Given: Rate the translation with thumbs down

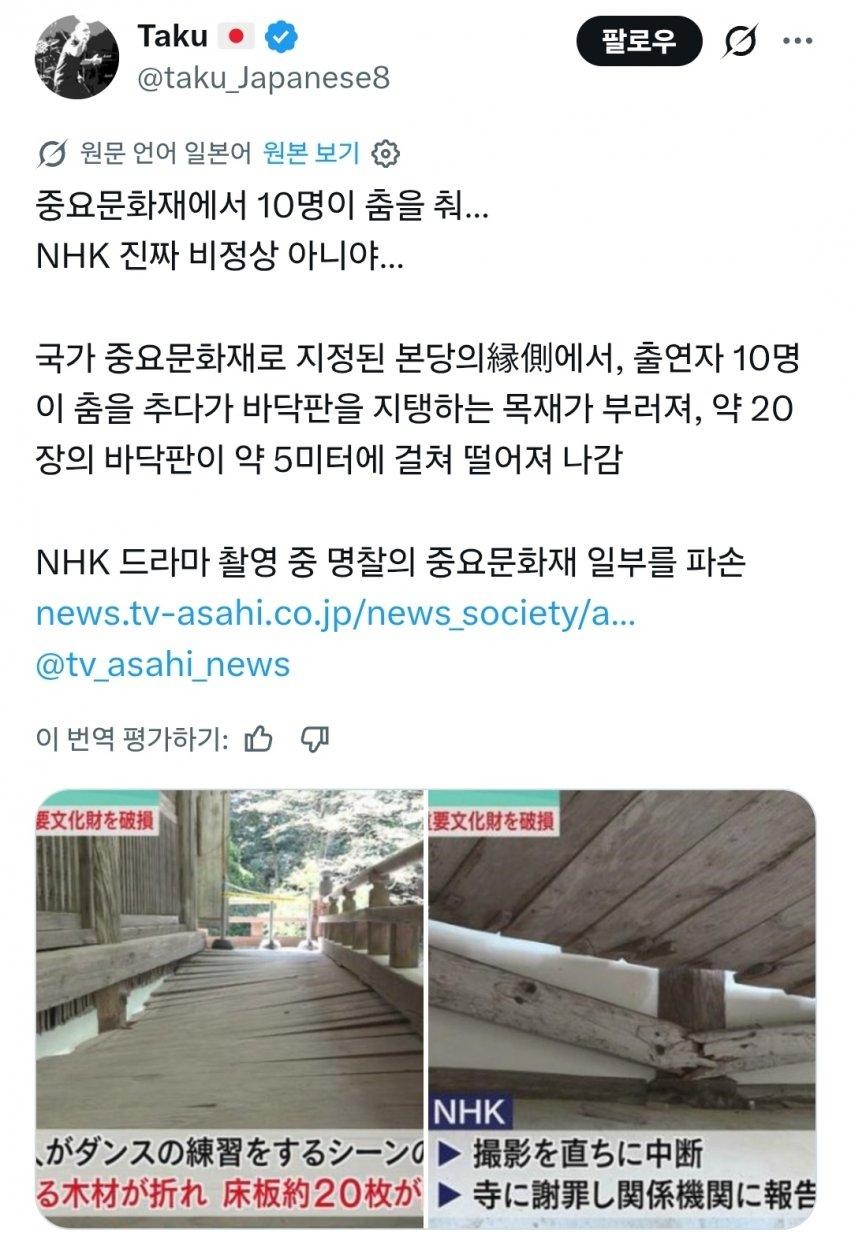Looking at the screenshot, I should tap(315, 739).
